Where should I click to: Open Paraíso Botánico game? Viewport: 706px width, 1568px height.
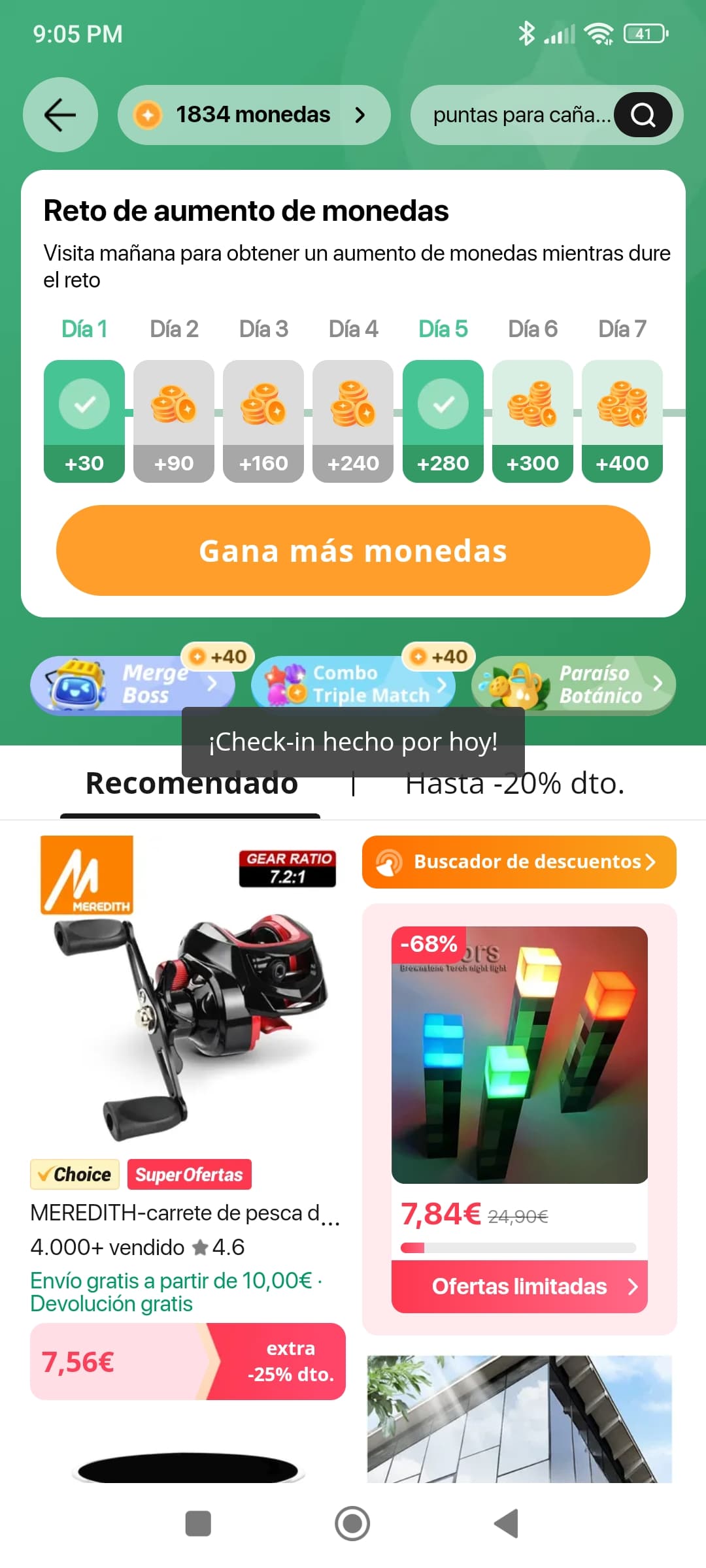[x=574, y=684]
